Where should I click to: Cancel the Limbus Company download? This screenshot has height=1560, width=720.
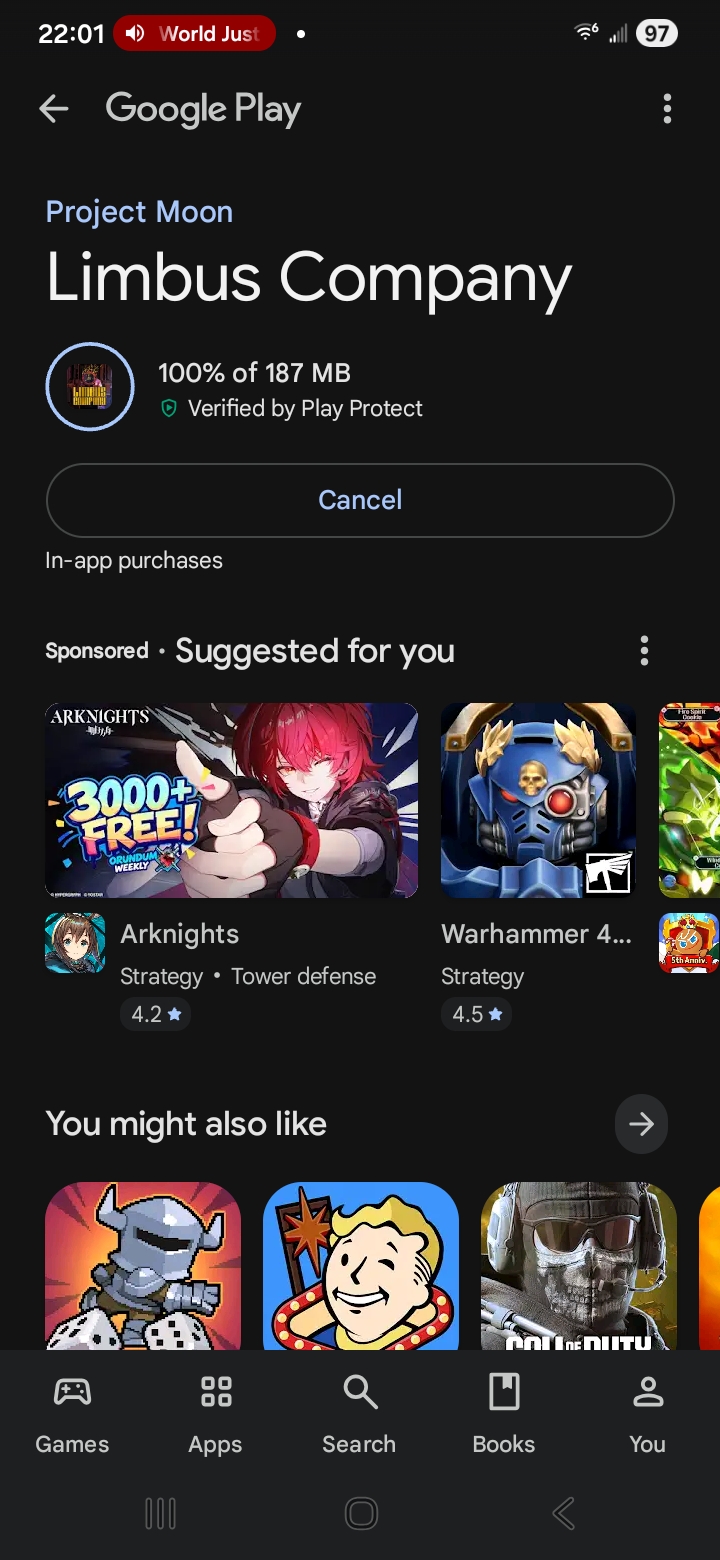pos(360,500)
